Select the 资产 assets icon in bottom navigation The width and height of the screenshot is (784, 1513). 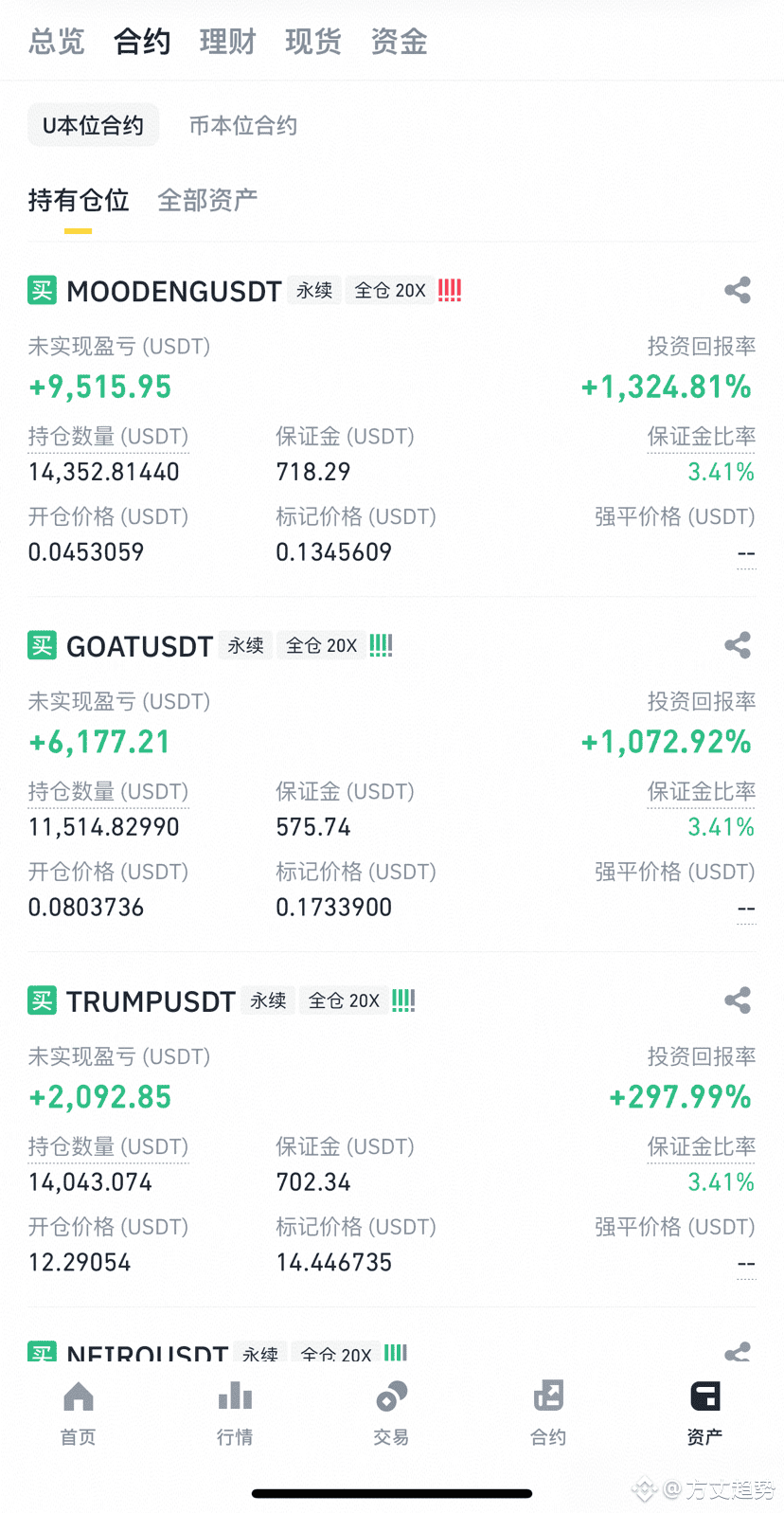click(x=704, y=1412)
